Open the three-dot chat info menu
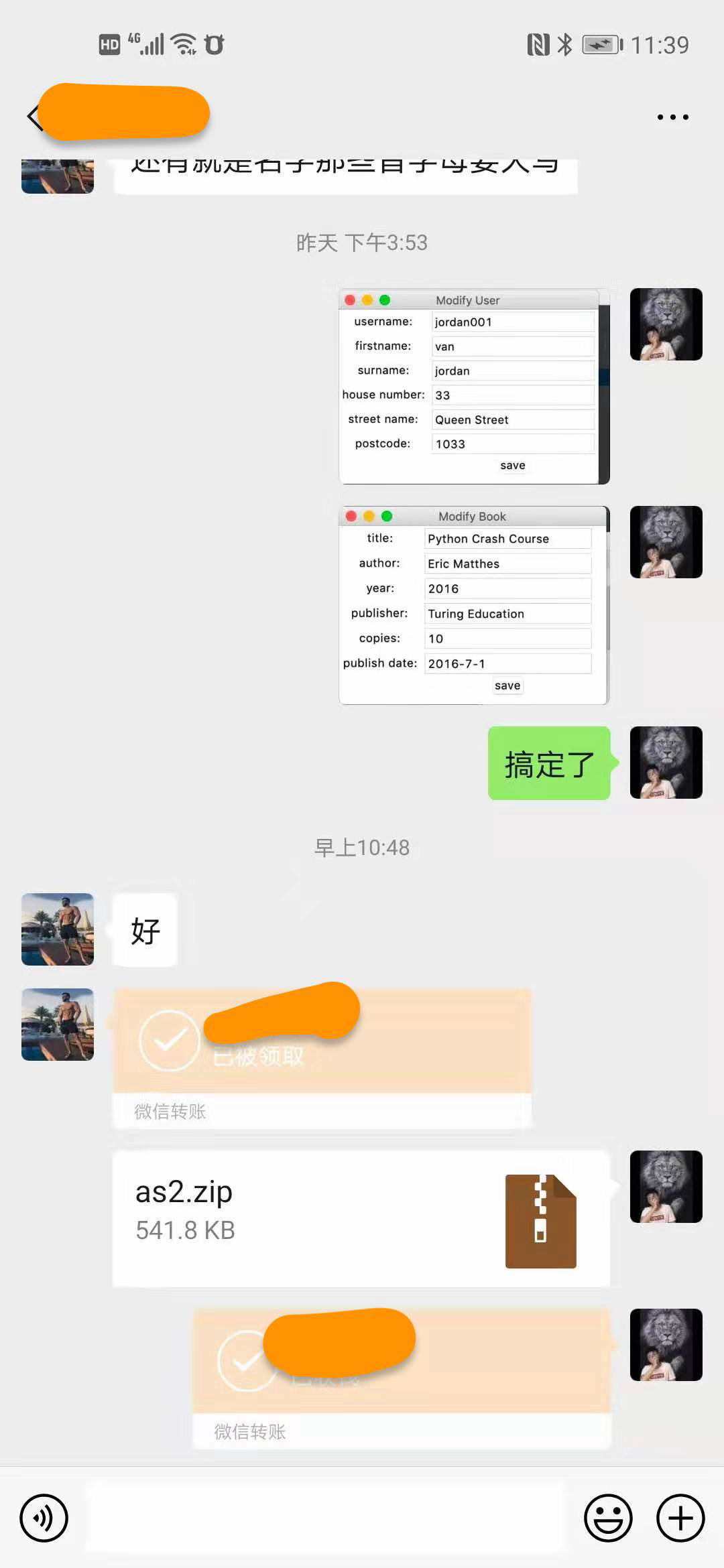The image size is (724, 1568). (x=672, y=117)
